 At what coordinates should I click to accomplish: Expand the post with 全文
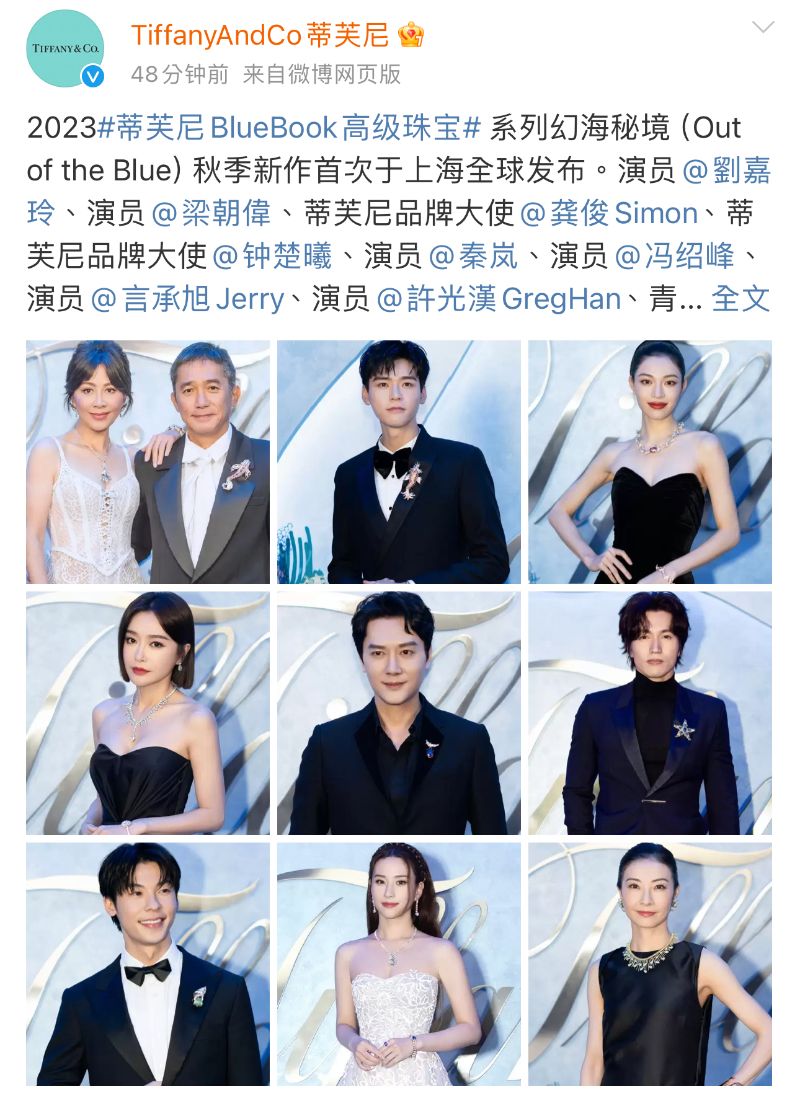[x=741, y=299]
